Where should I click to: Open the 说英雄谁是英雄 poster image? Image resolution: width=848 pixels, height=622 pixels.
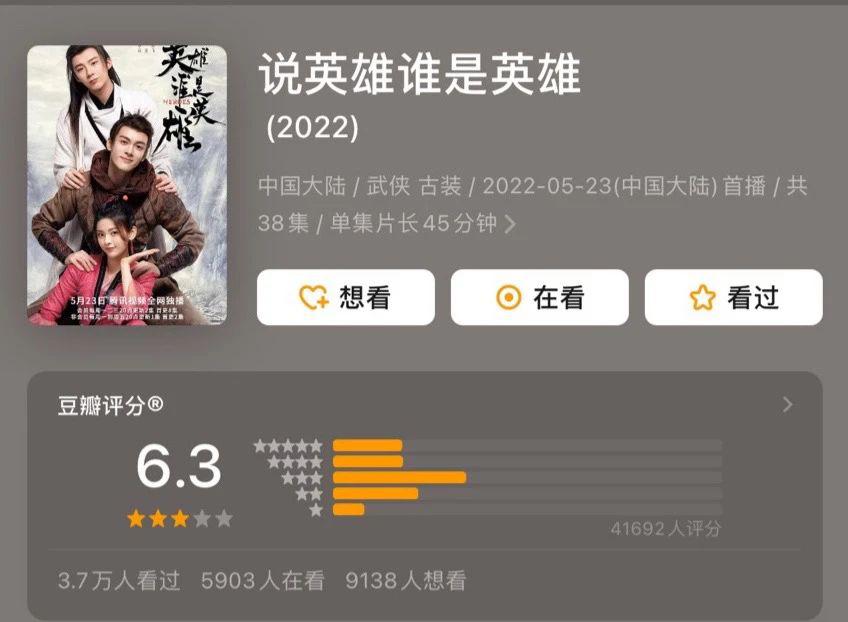[x=127, y=185]
